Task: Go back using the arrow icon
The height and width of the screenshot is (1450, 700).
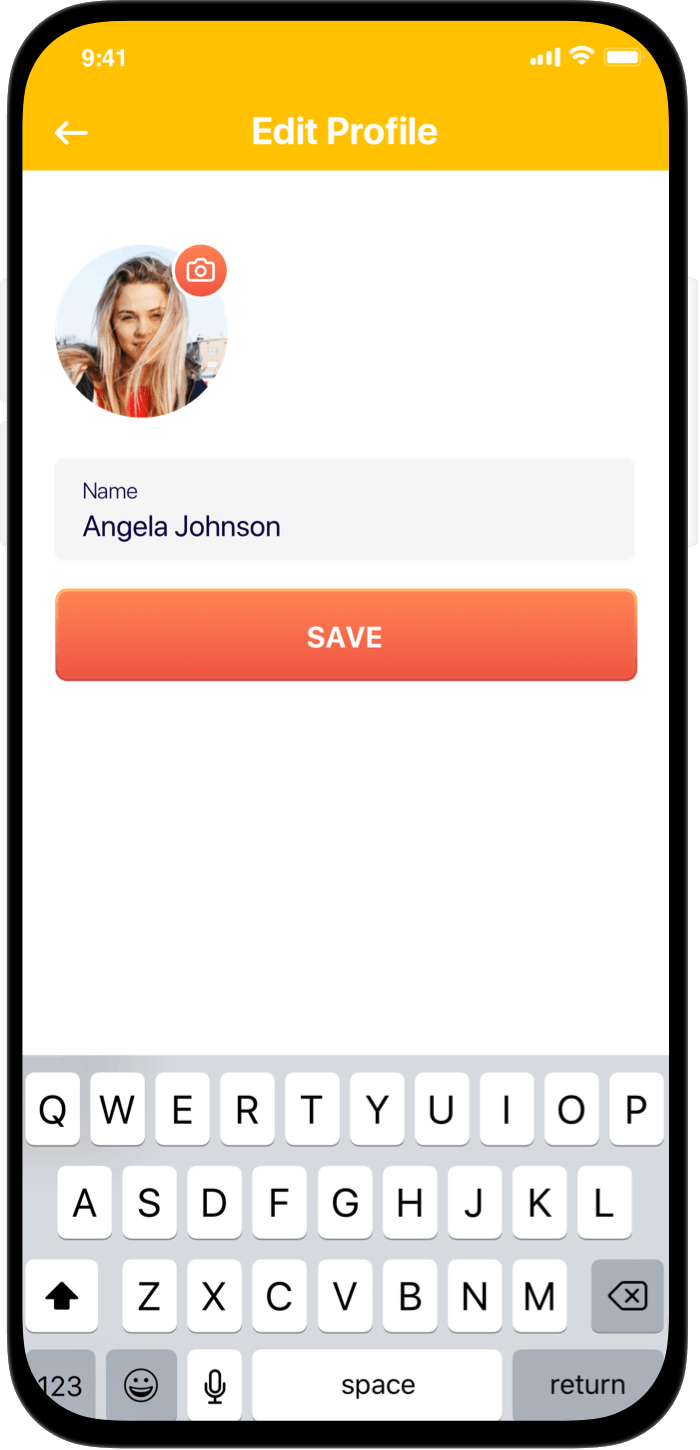Action: (x=71, y=132)
